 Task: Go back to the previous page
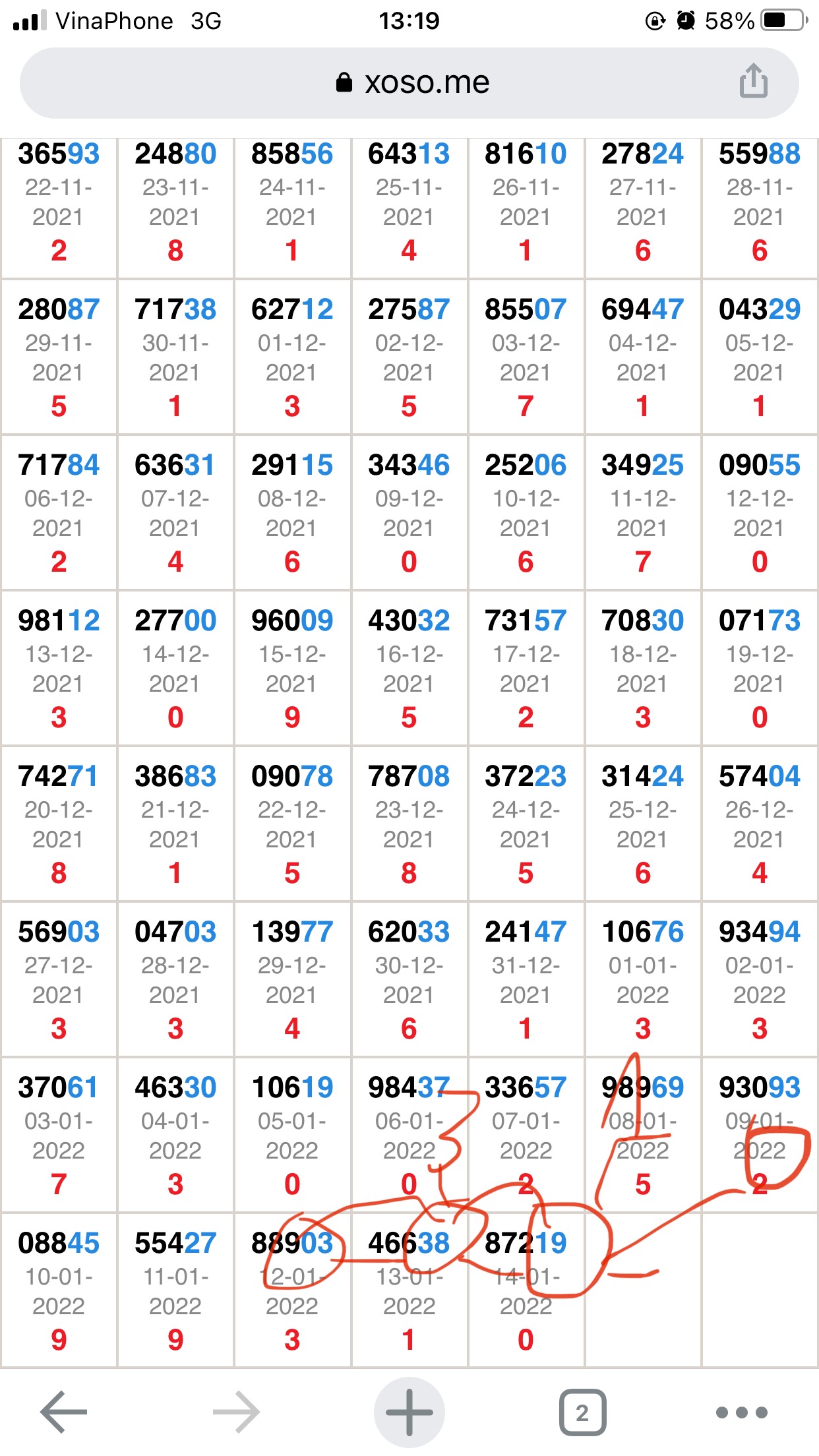coord(64,1412)
